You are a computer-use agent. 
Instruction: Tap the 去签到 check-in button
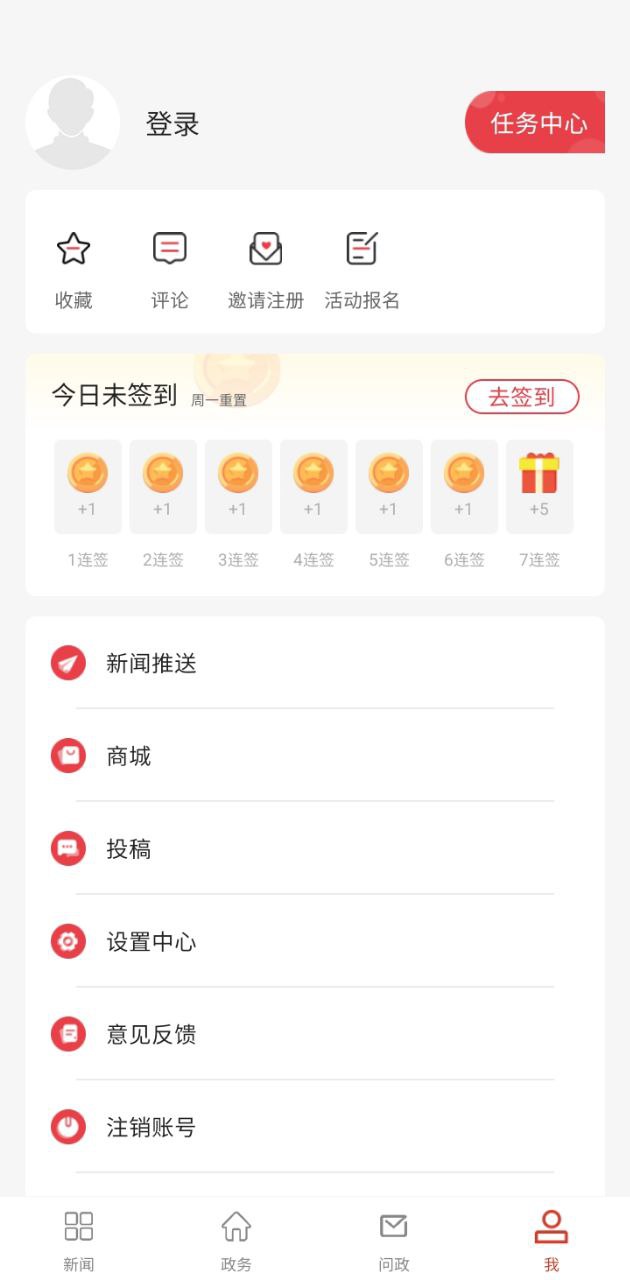tap(521, 396)
